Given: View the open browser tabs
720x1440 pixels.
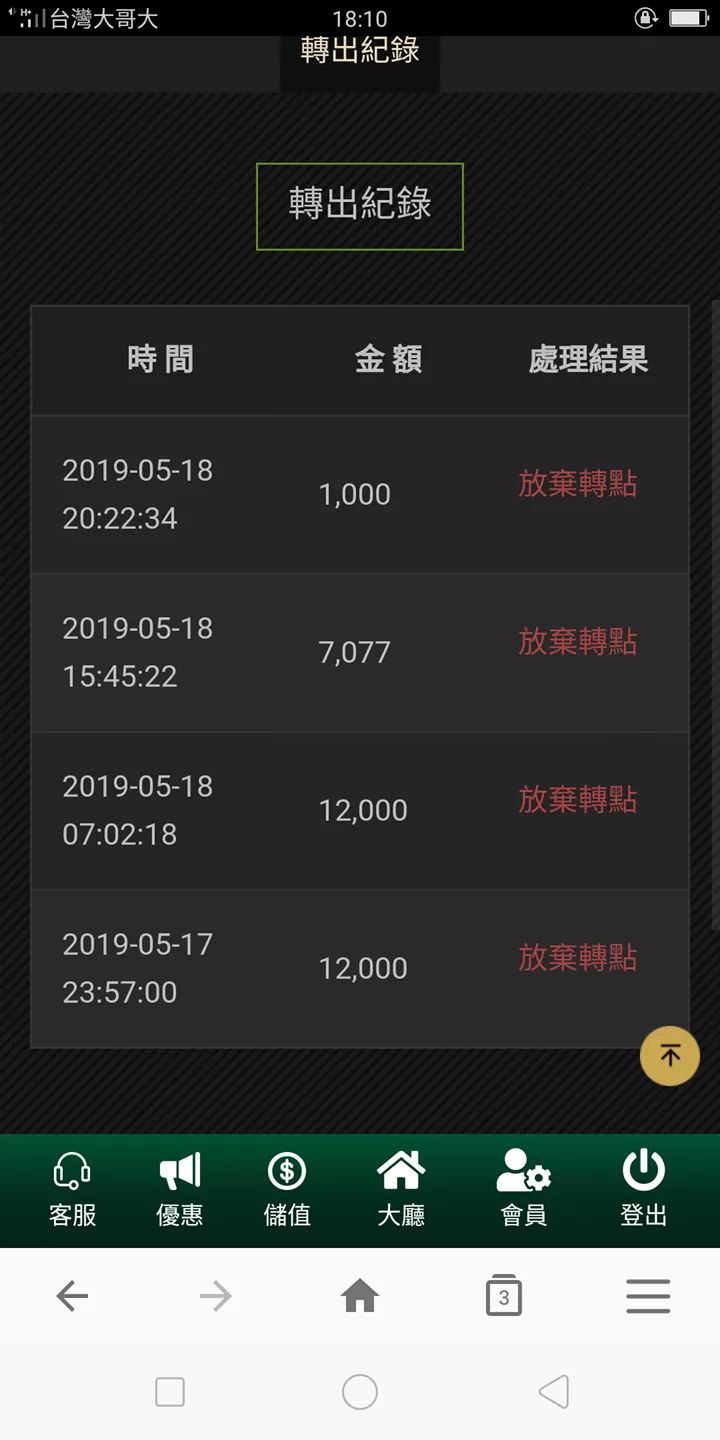Looking at the screenshot, I should pos(503,1297).
